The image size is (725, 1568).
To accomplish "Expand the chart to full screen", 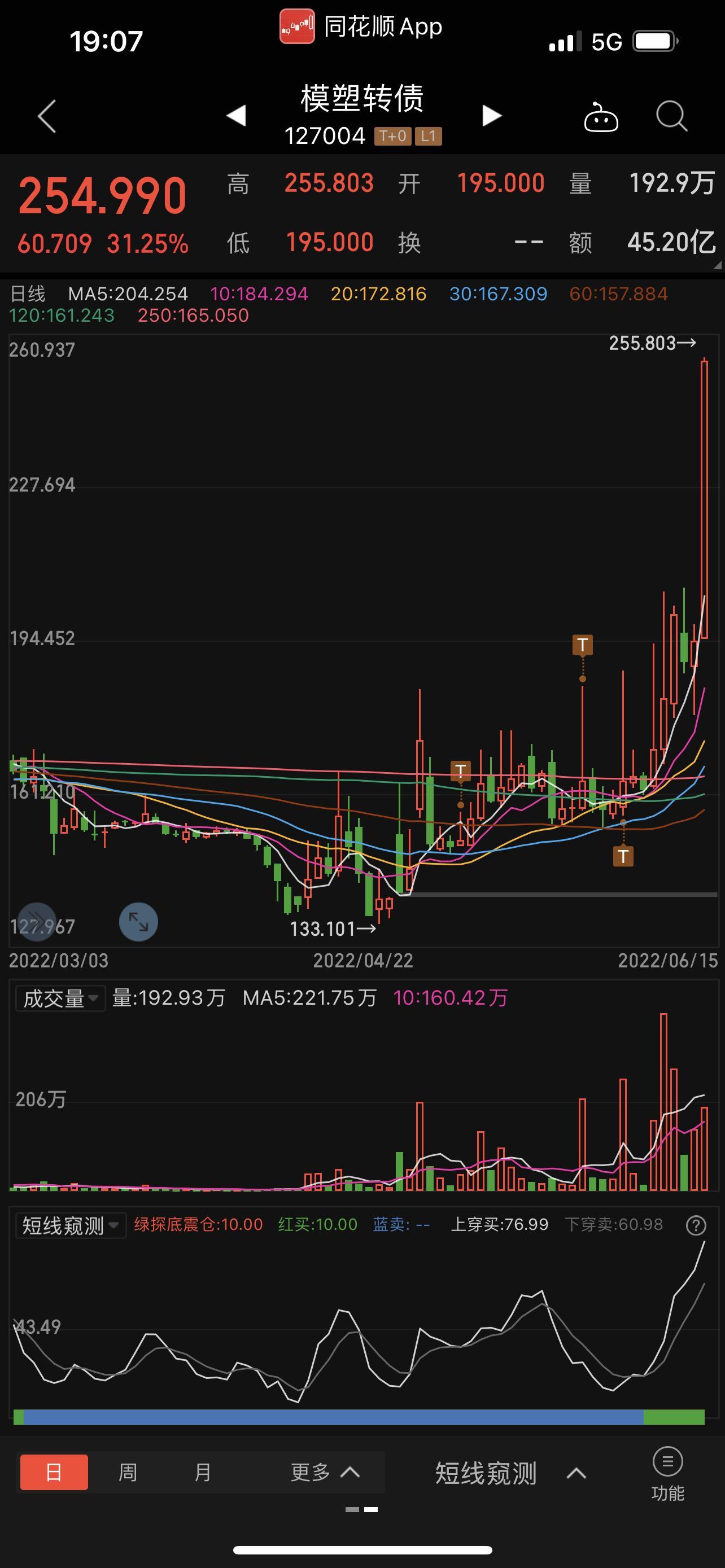I will tap(138, 922).
